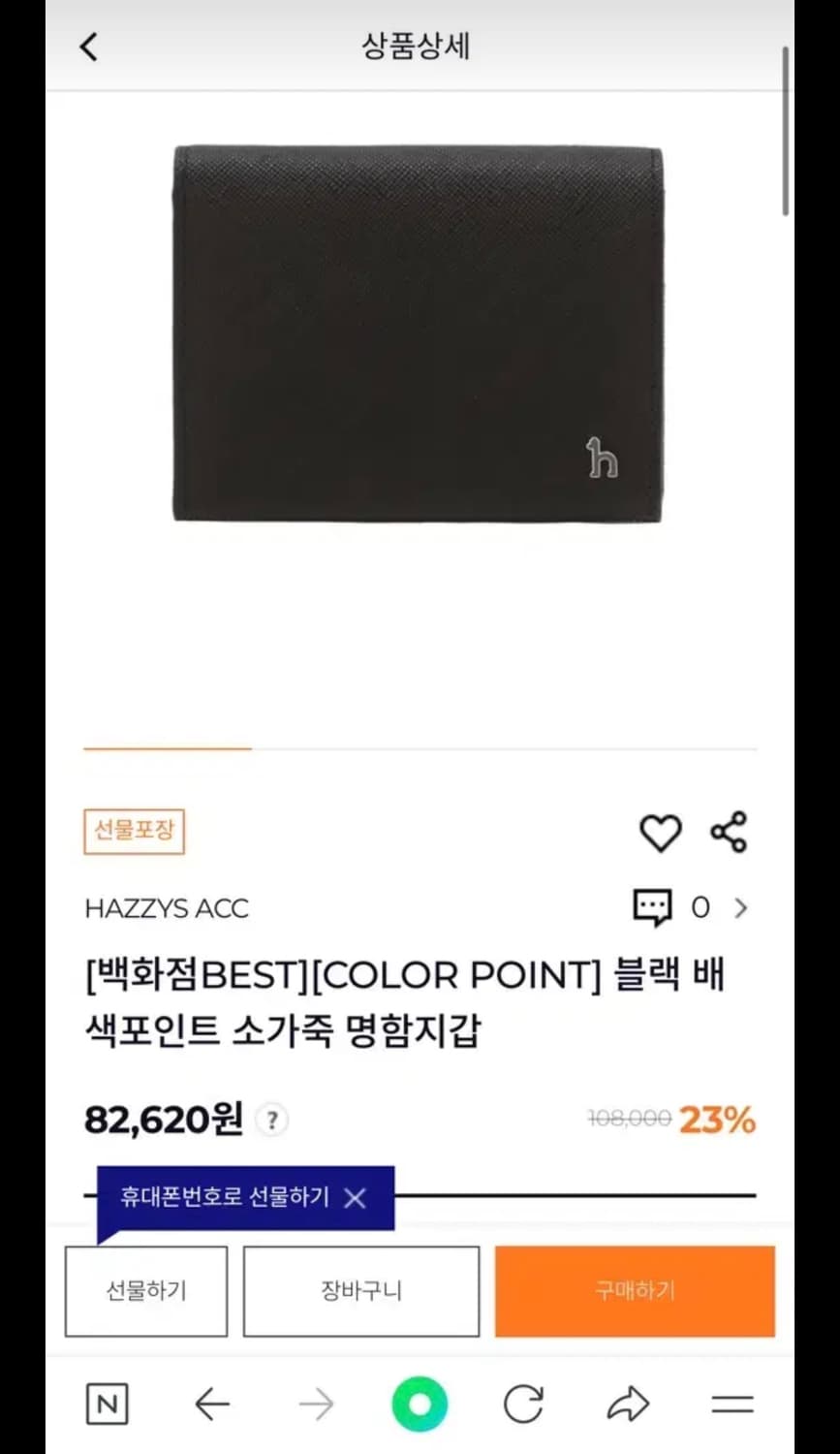Toggle the 선물포장 gift wrap badge

[134, 832]
